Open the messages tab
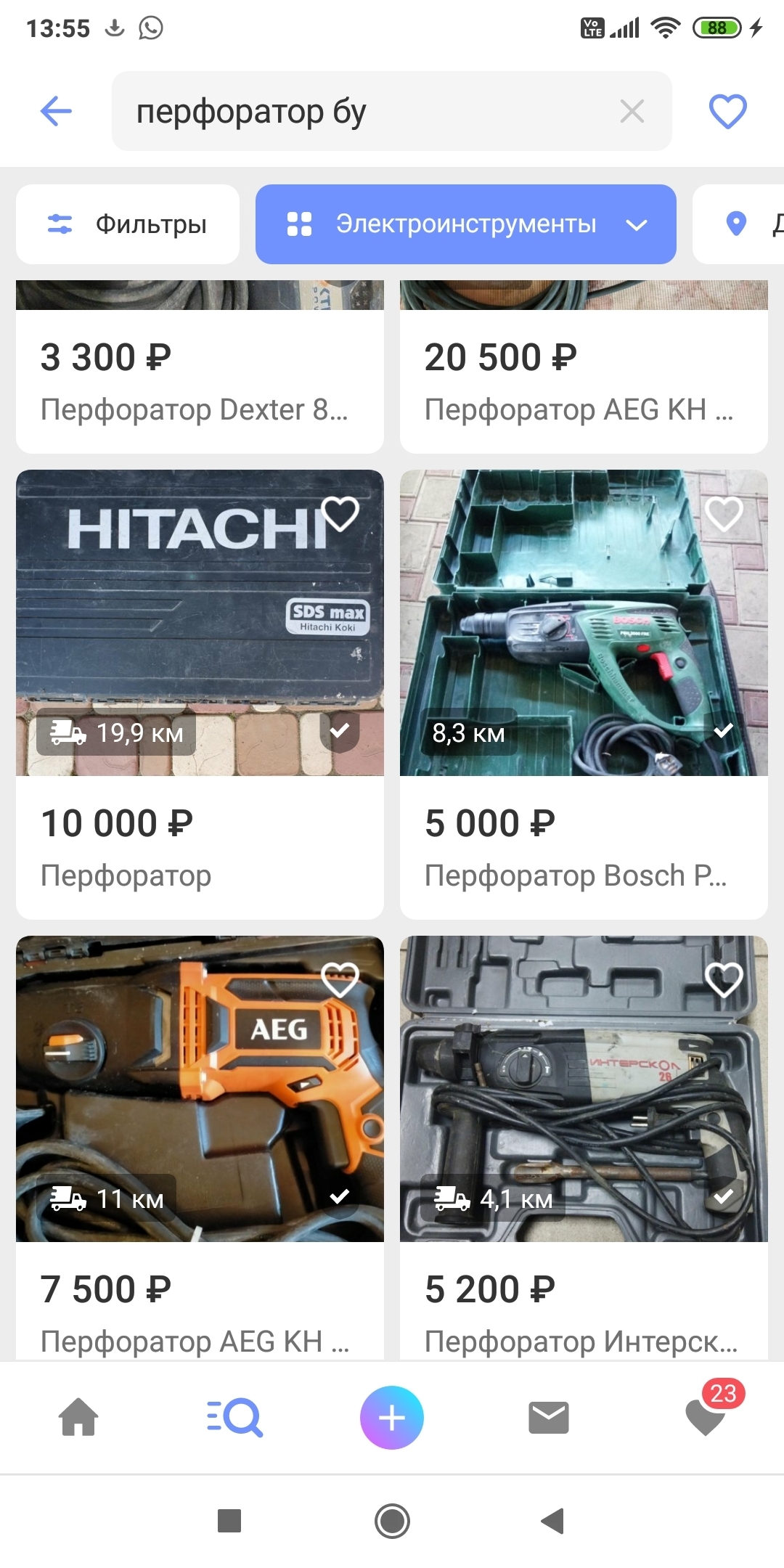Image resolution: width=784 pixels, height=1568 pixels. 549,1417
